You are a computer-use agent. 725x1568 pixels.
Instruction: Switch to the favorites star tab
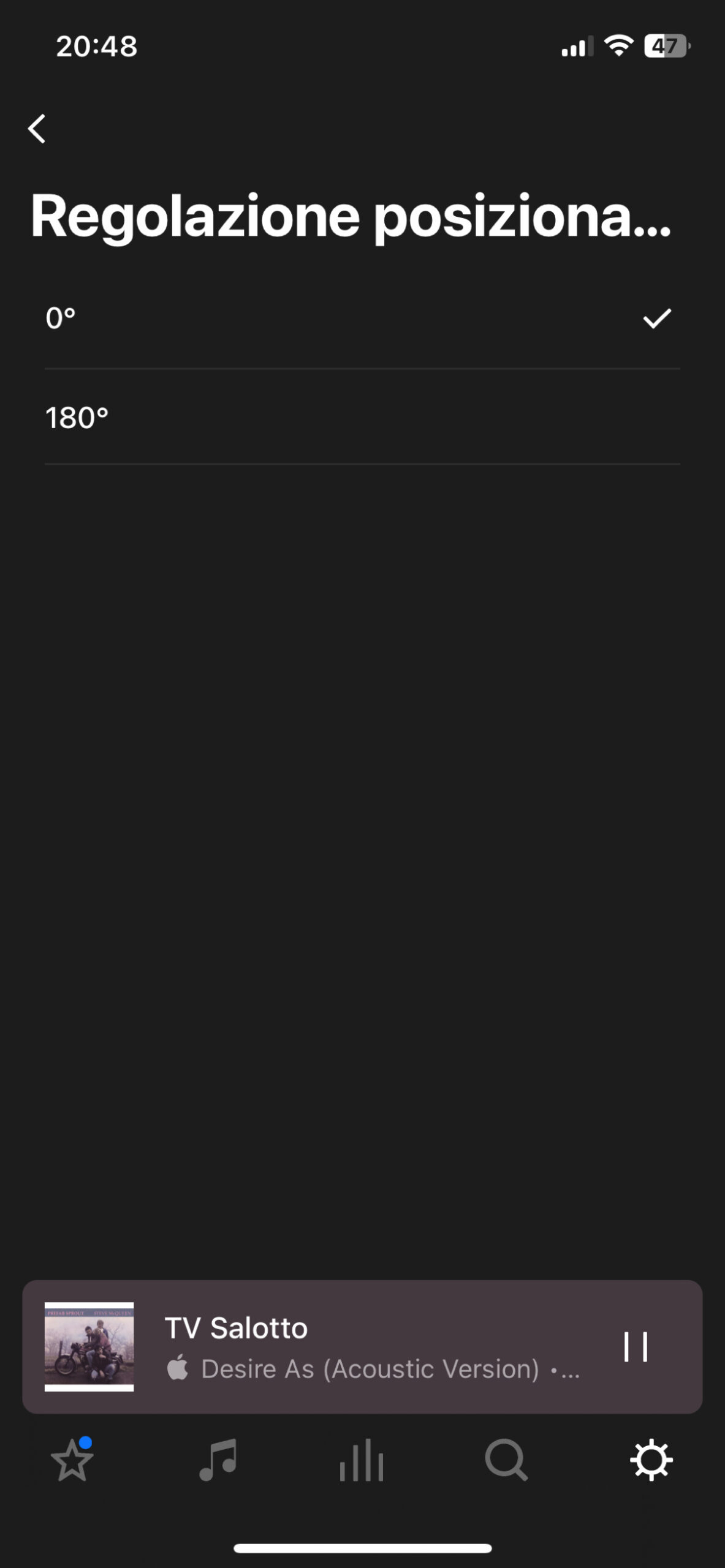coord(72,1461)
